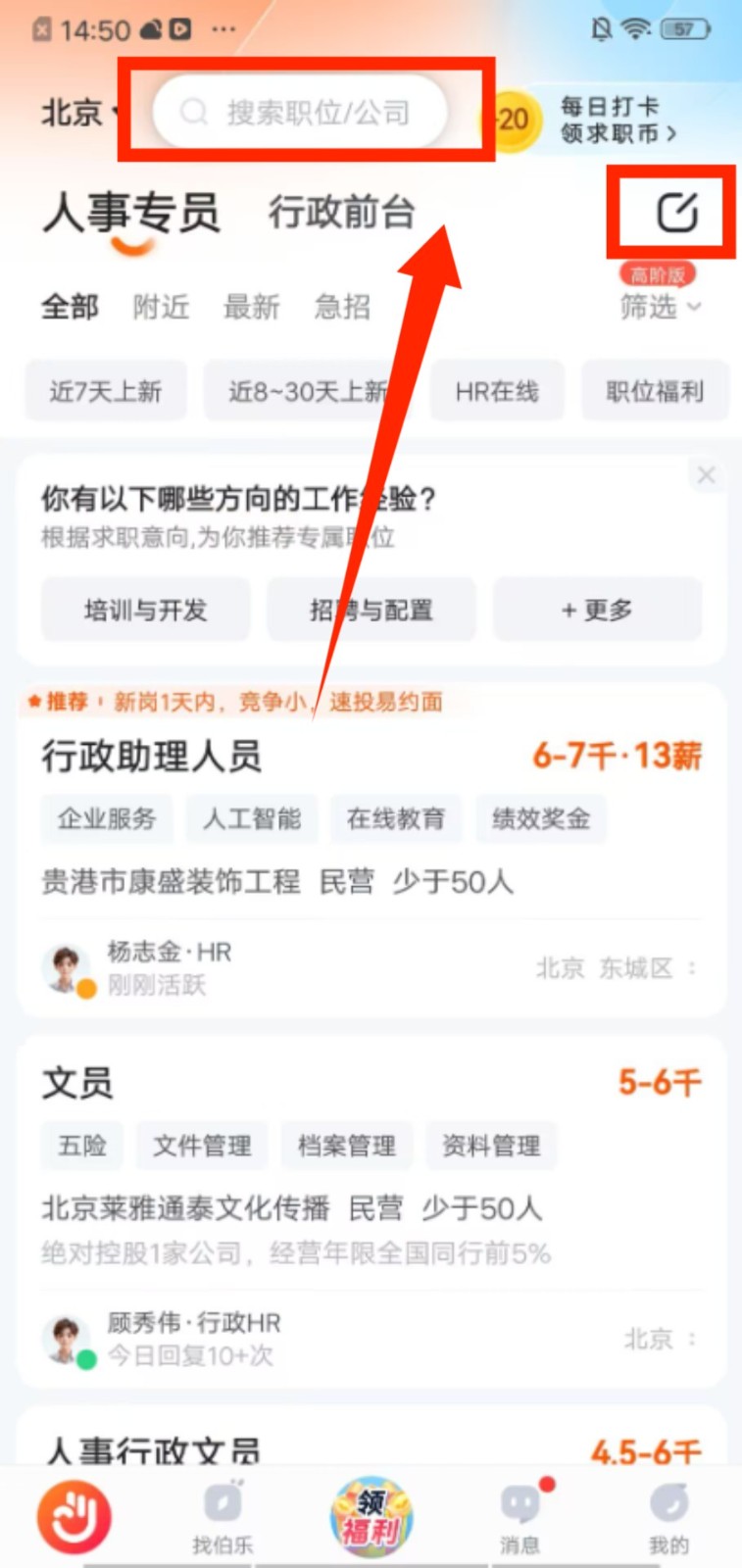The height and width of the screenshot is (1568, 742).
Task: Tap the + 更多 button
Action: tap(597, 610)
